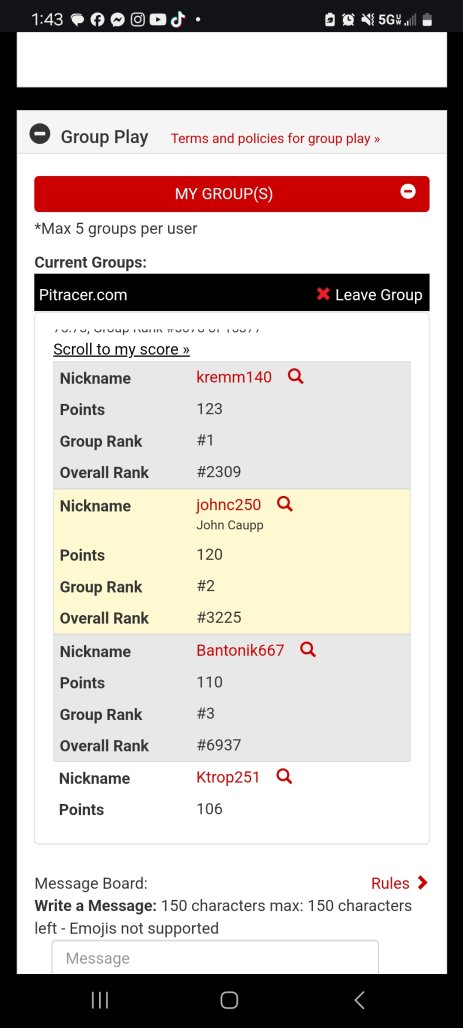This screenshot has height=1028, width=463.
Task: Collapse the Group Play section
Action: (40, 134)
